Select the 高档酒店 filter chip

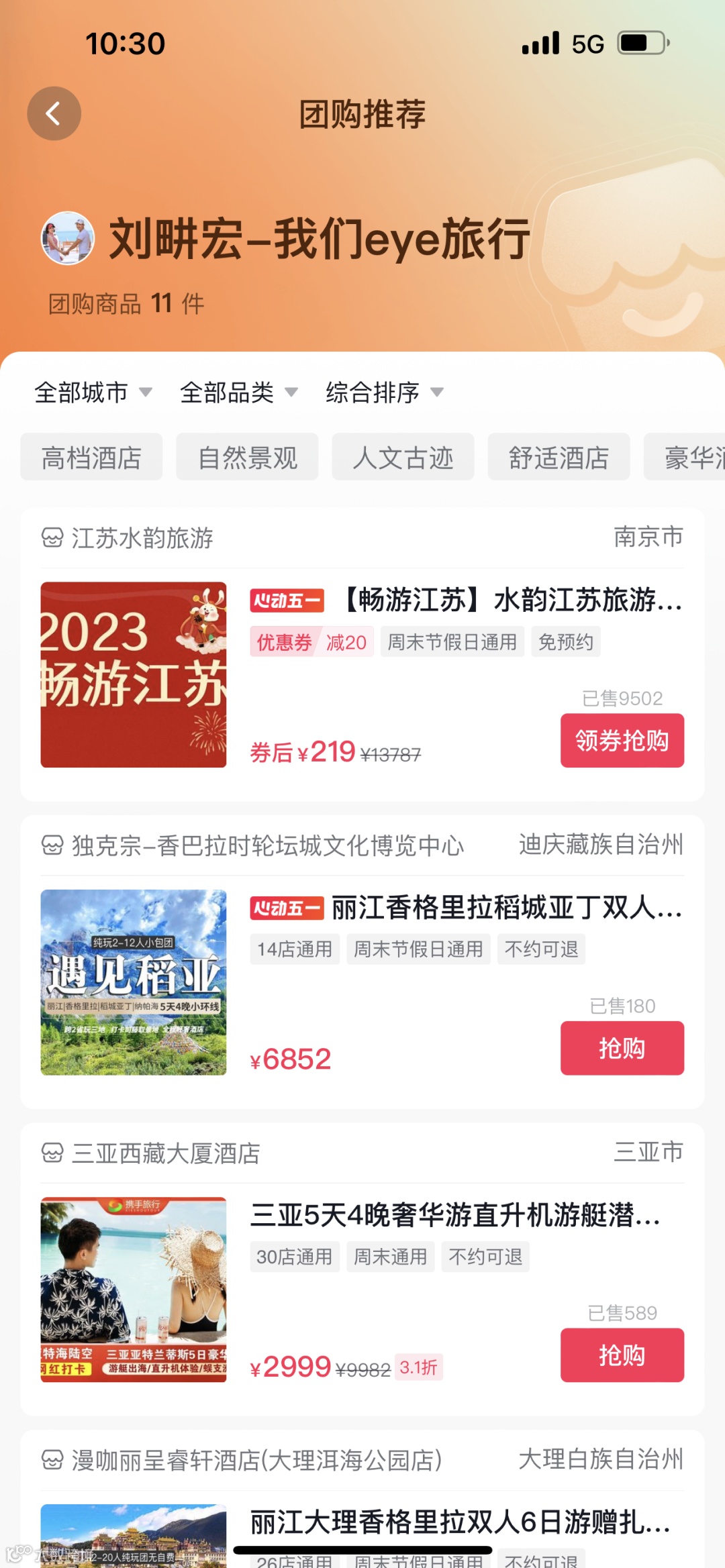click(91, 457)
